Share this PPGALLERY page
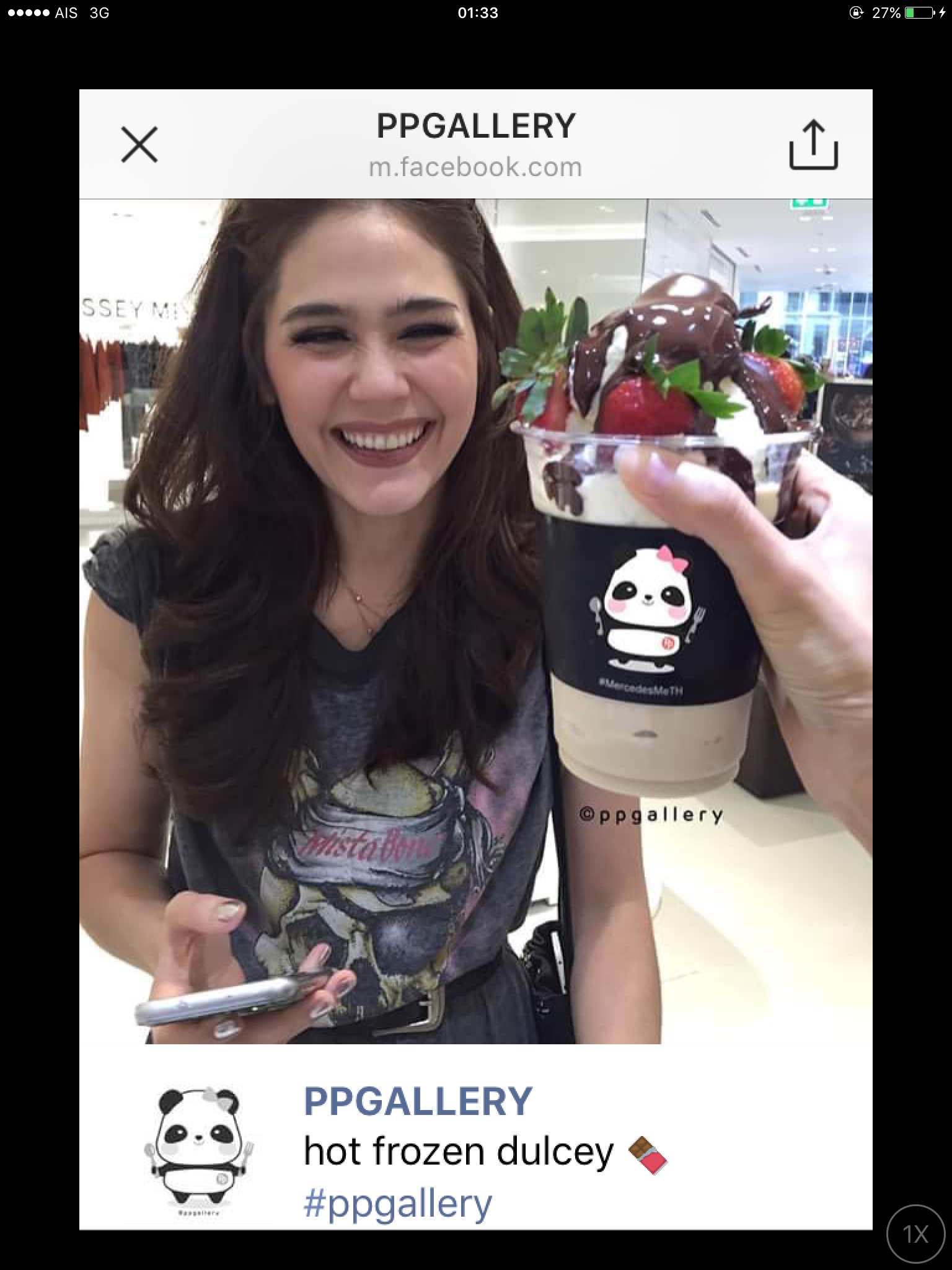The width and height of the screenshot is (952, 1270). click(813, 145)
